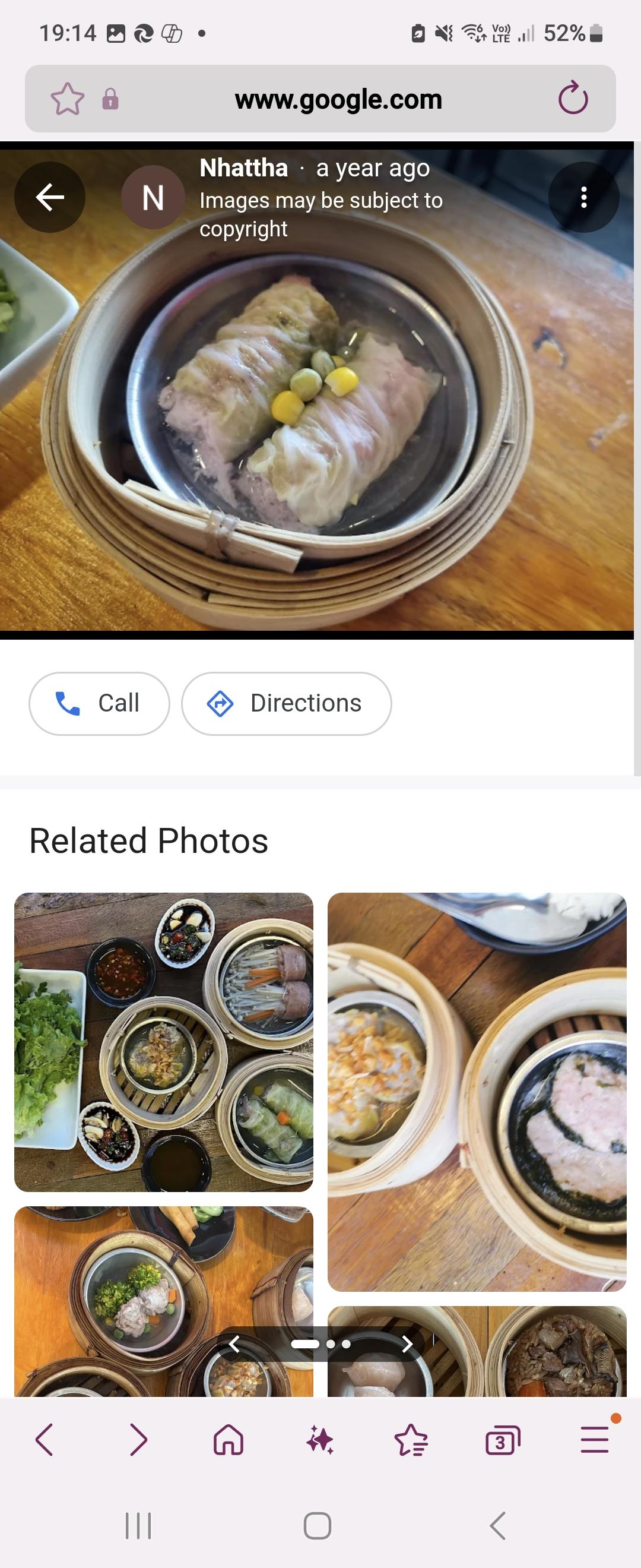Go to previous photo with left chevron
The height and width of the screenshot is (1568, 641).
(236, 1345)
